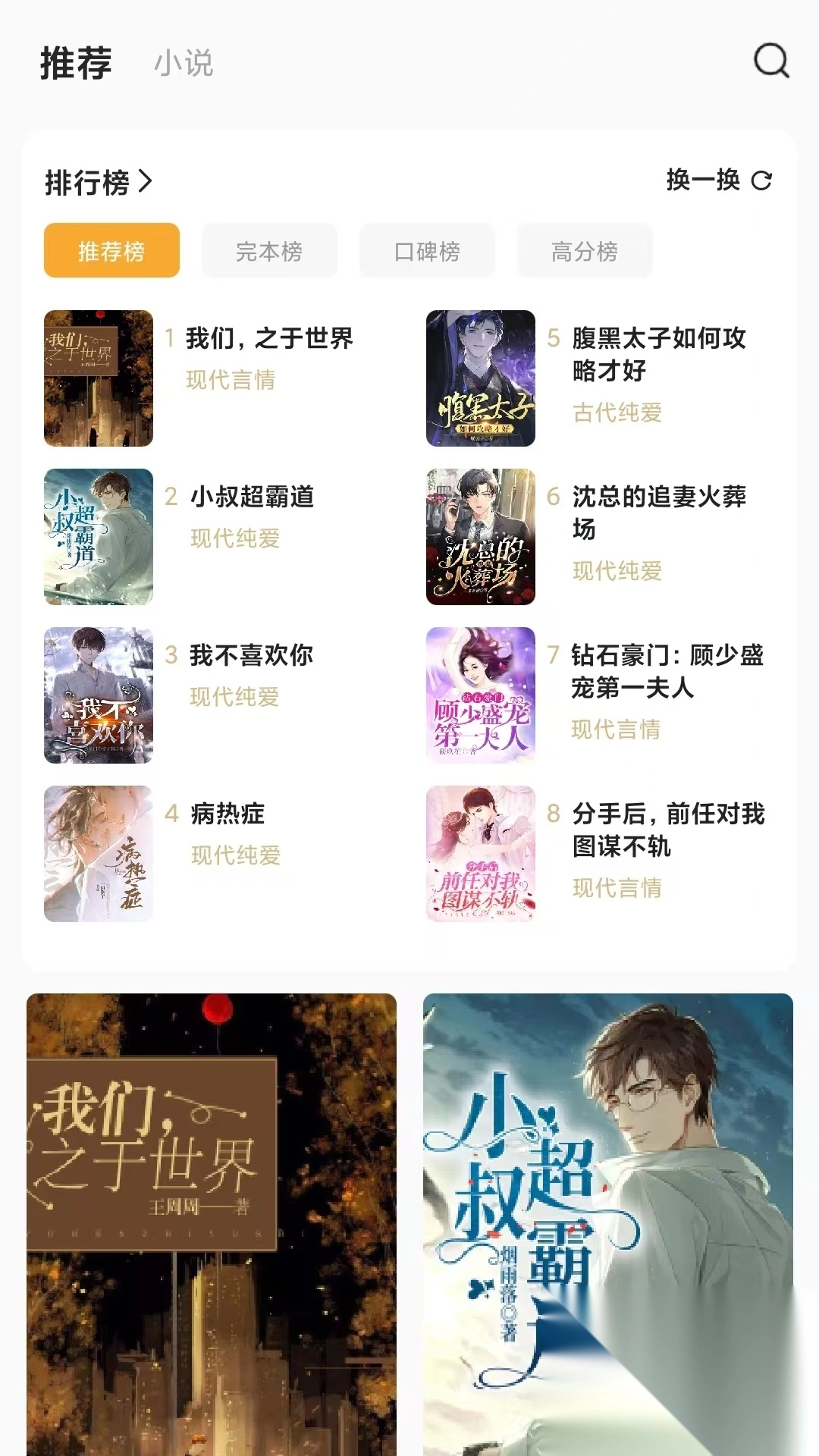View the 高分榜 ranking
The height and width of the screenshot is (1456, 819).
585,250
